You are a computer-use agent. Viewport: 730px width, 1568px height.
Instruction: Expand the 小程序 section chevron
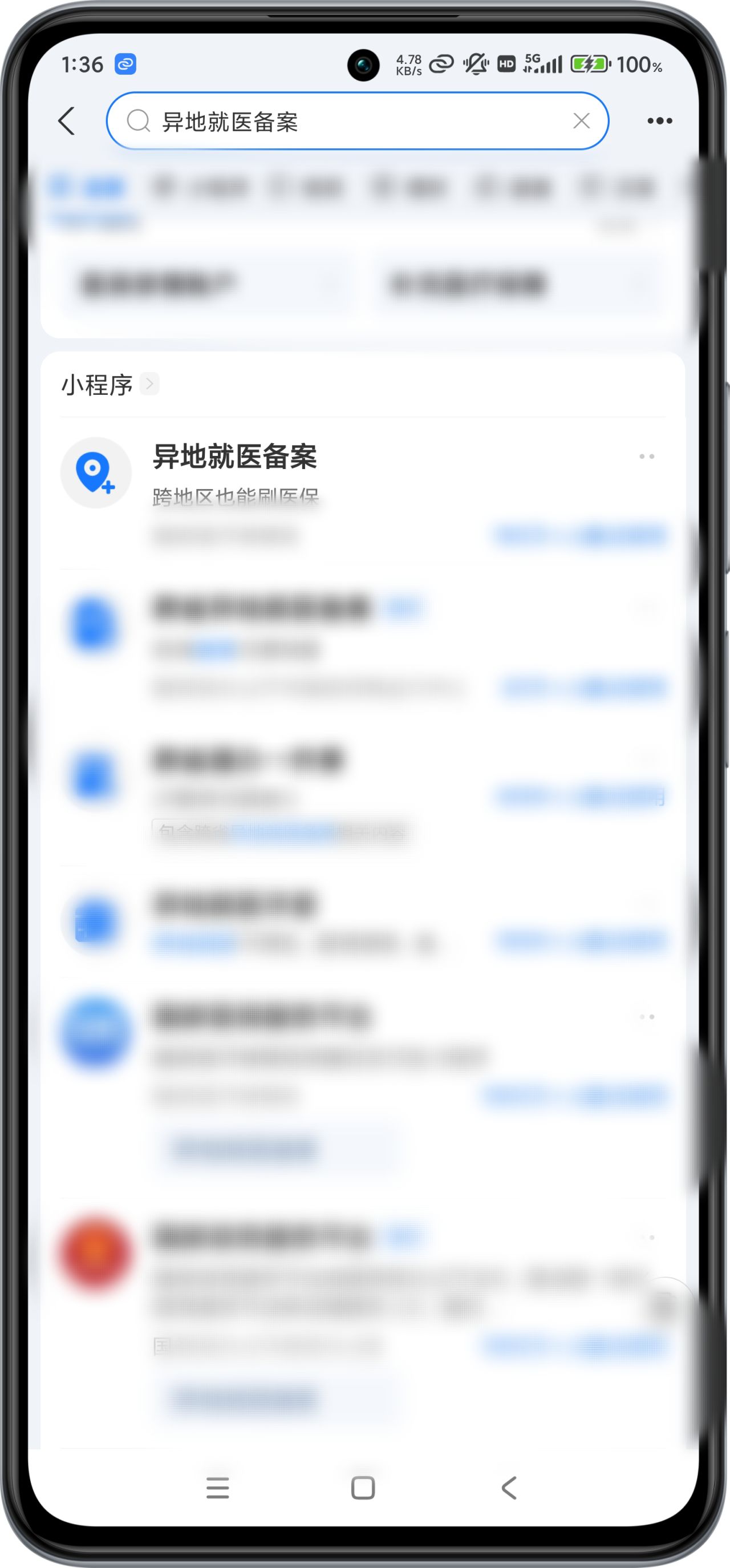point(149,384)
